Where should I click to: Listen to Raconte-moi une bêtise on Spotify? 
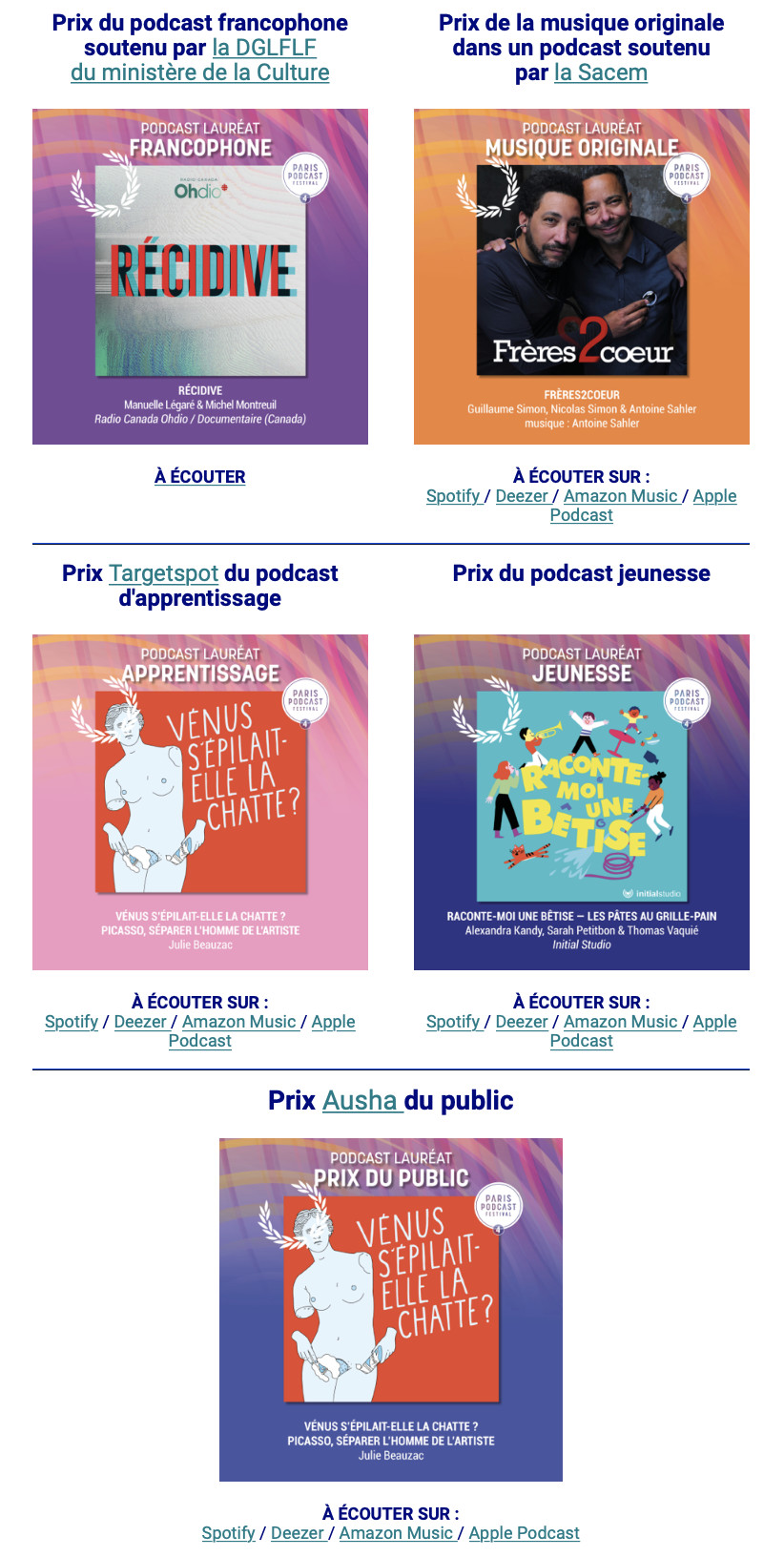[x=452, y=1022]
